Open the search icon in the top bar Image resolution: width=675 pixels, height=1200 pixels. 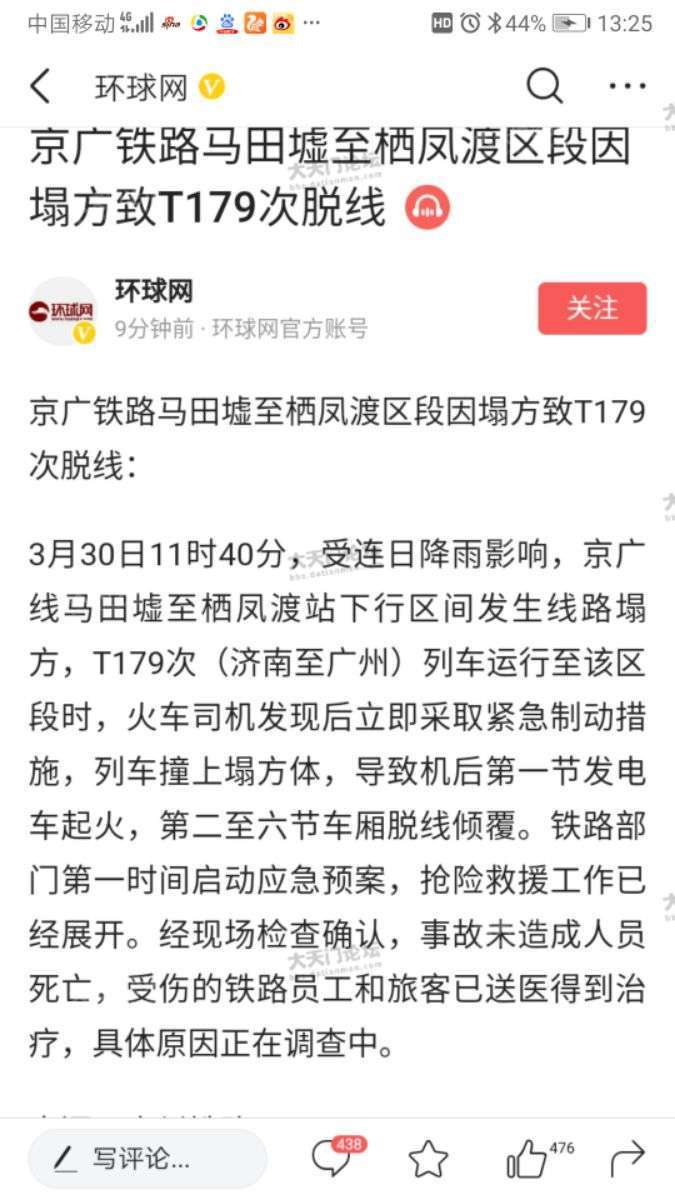click(x=544, y=87)
